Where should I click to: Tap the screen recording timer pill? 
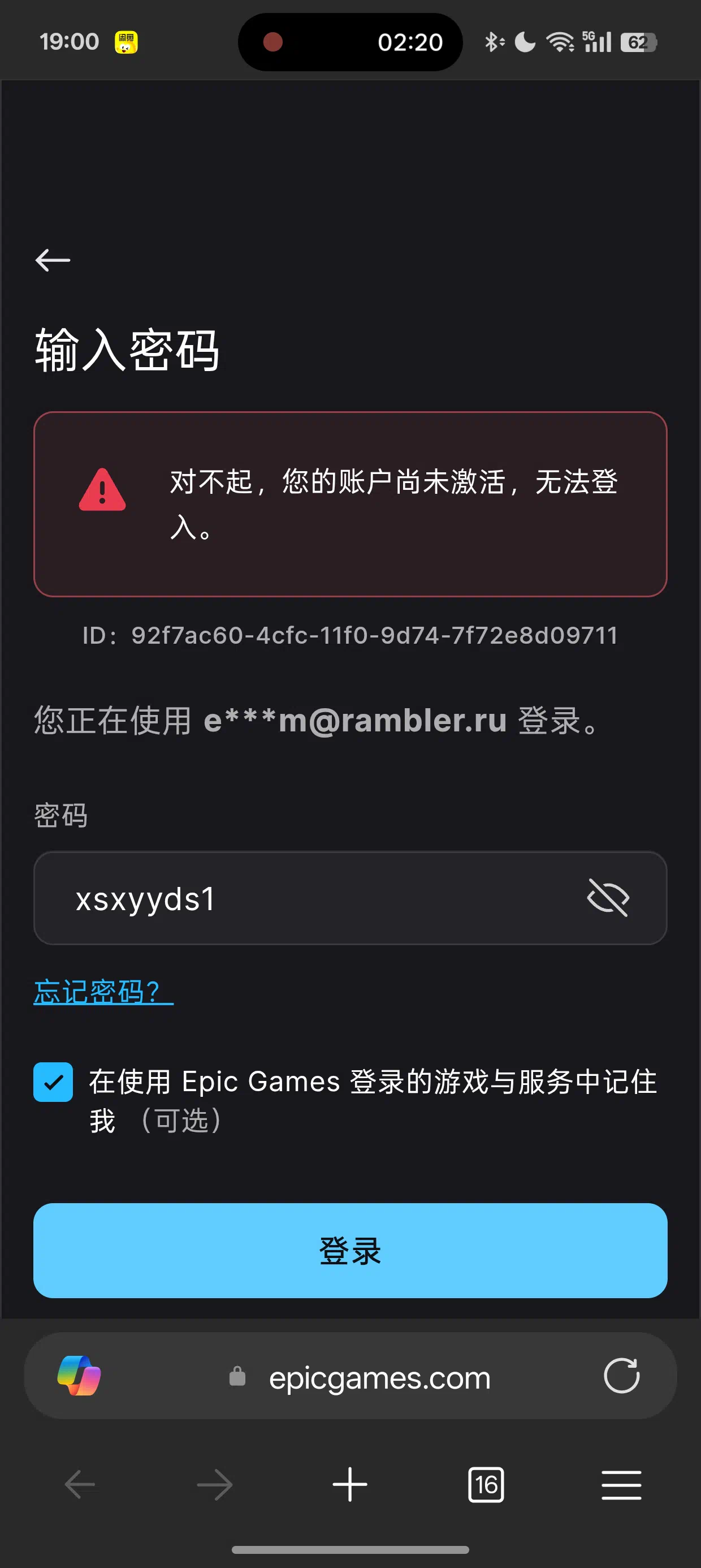point(350,42)
